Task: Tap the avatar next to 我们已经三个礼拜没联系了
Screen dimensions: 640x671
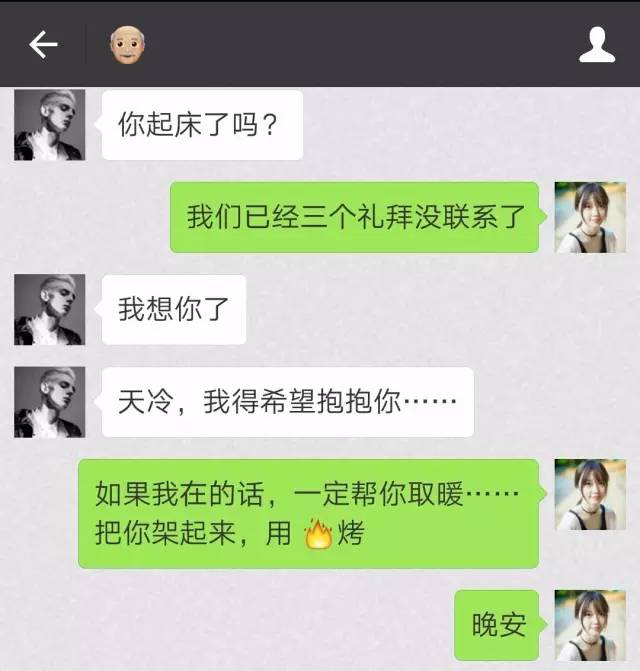Action: tap(590, 217)
